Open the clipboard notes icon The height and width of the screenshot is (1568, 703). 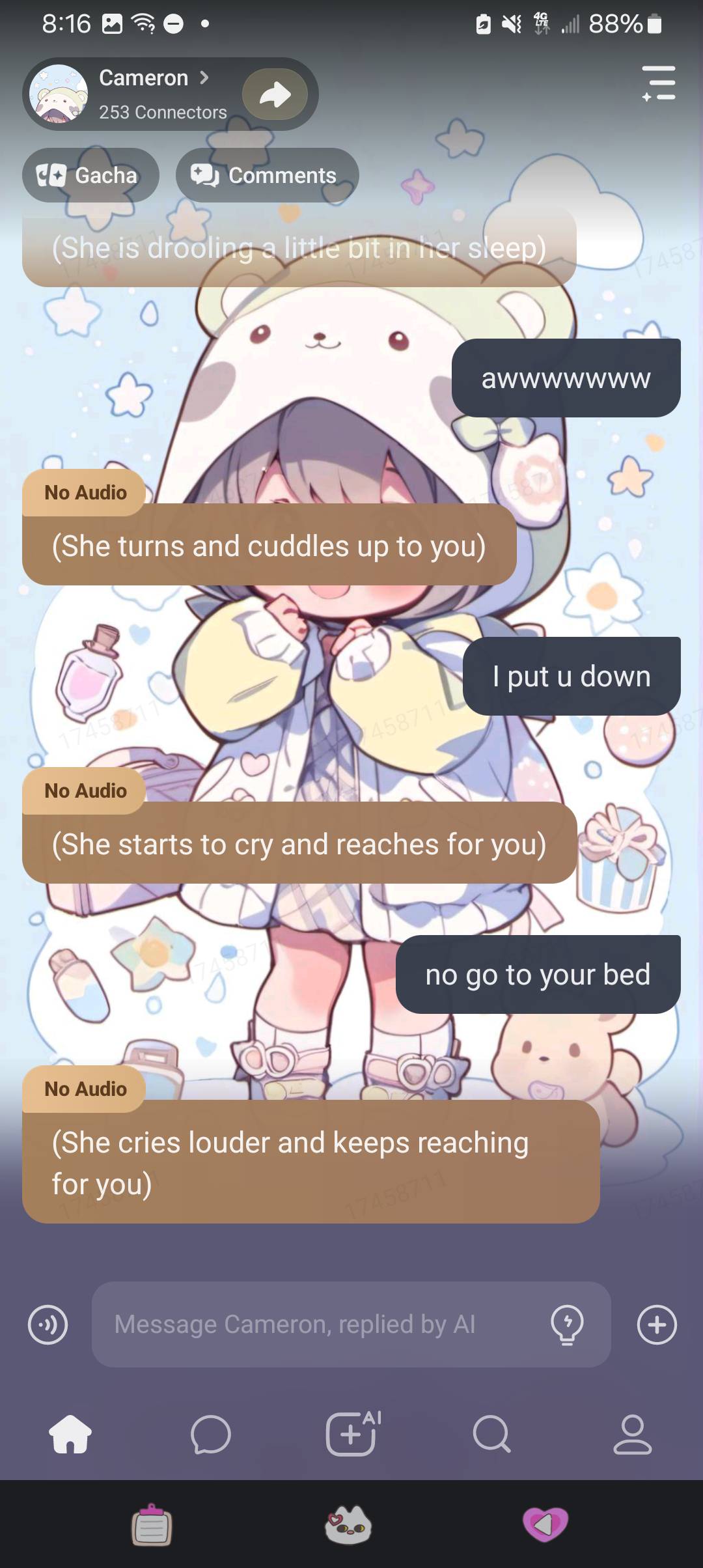(152, 1525)
